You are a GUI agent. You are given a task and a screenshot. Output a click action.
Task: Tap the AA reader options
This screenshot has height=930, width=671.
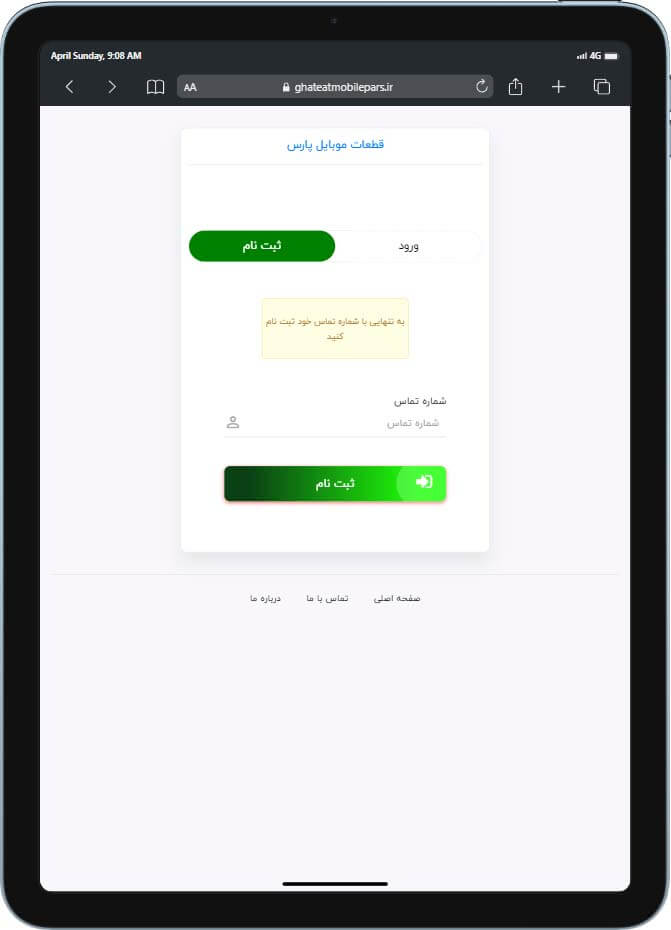coord(190,87)
